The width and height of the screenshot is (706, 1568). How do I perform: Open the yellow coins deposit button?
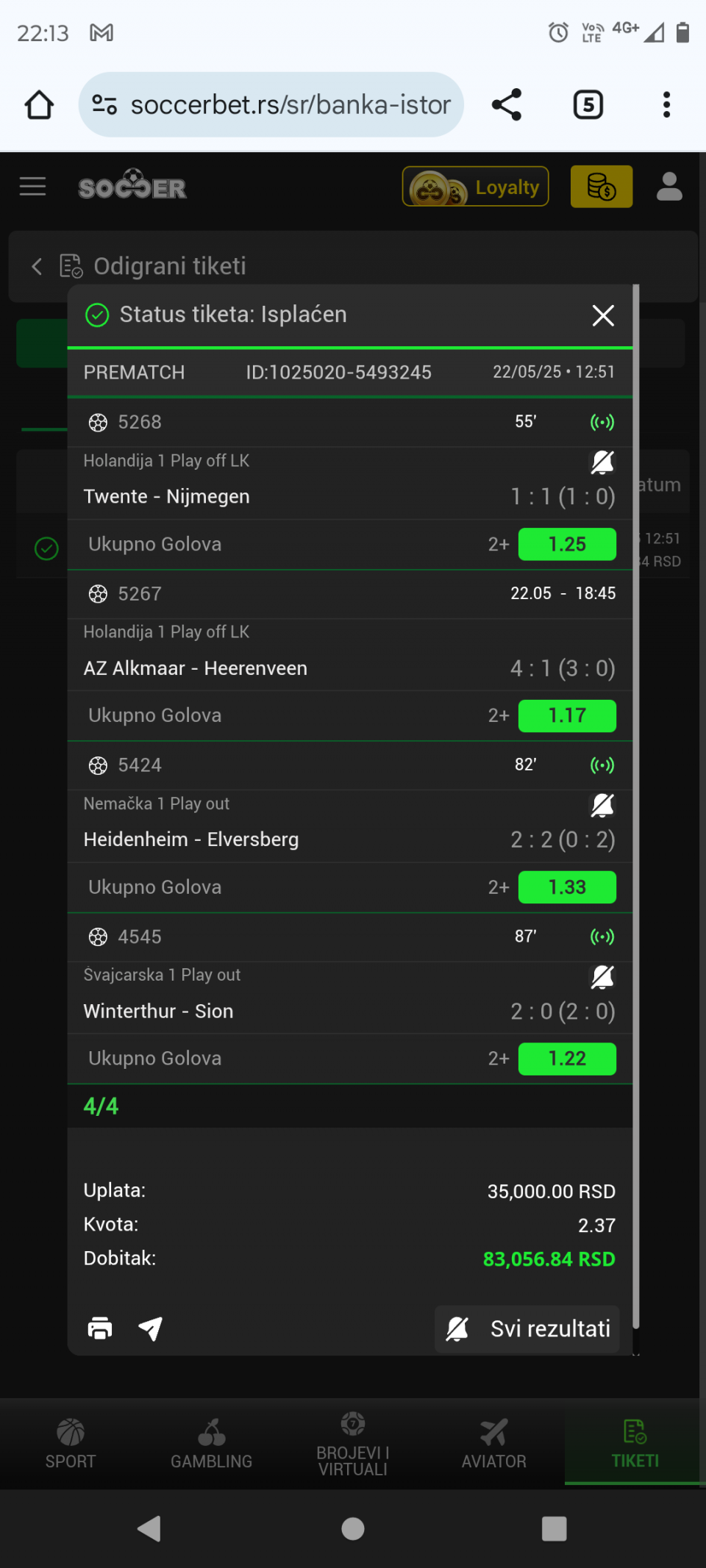602,187
